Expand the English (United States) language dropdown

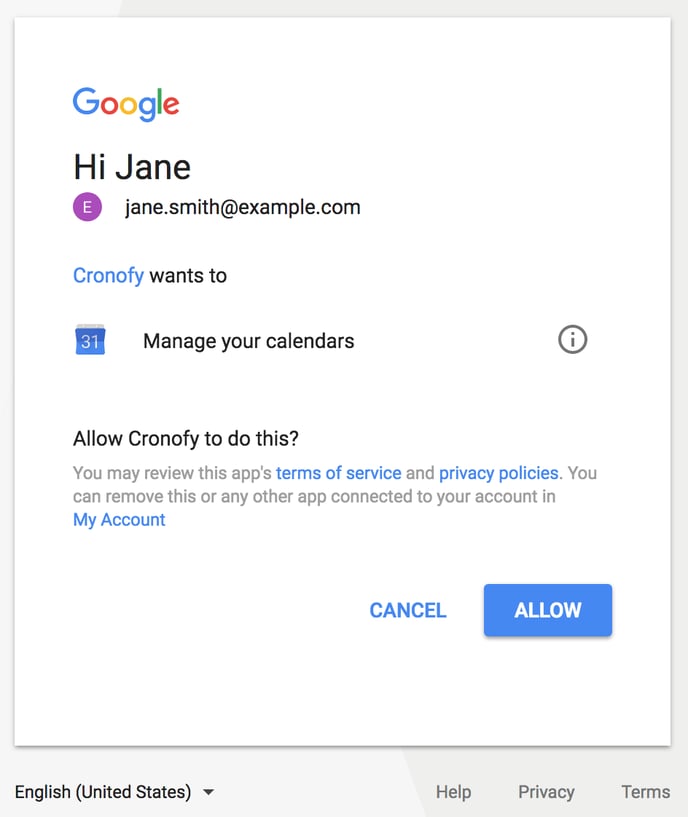114,792
